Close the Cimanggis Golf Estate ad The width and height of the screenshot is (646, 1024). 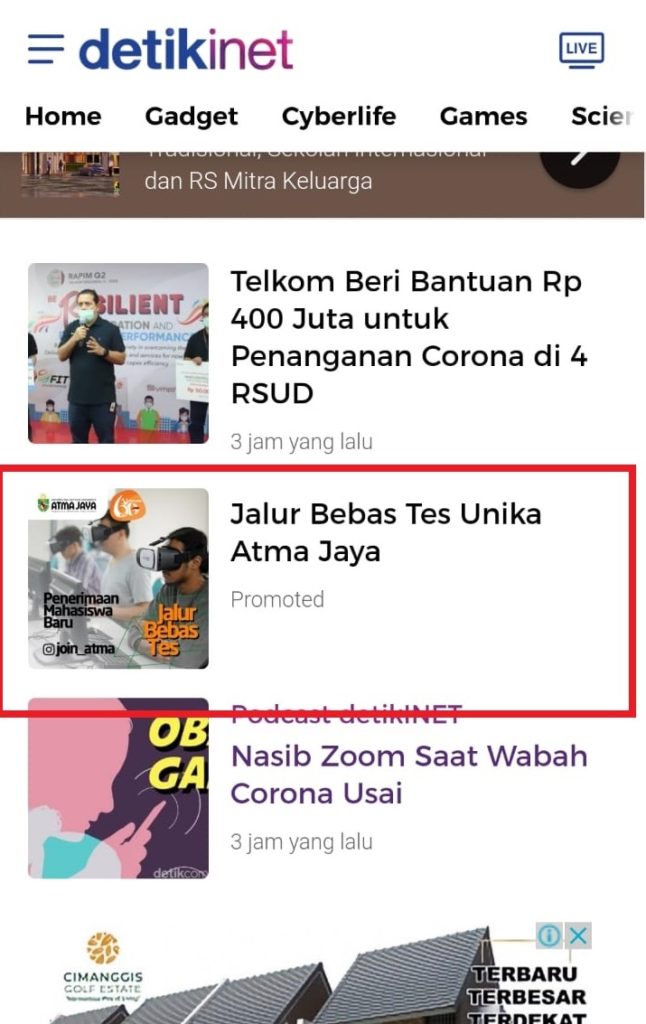[x=578, y=936]
